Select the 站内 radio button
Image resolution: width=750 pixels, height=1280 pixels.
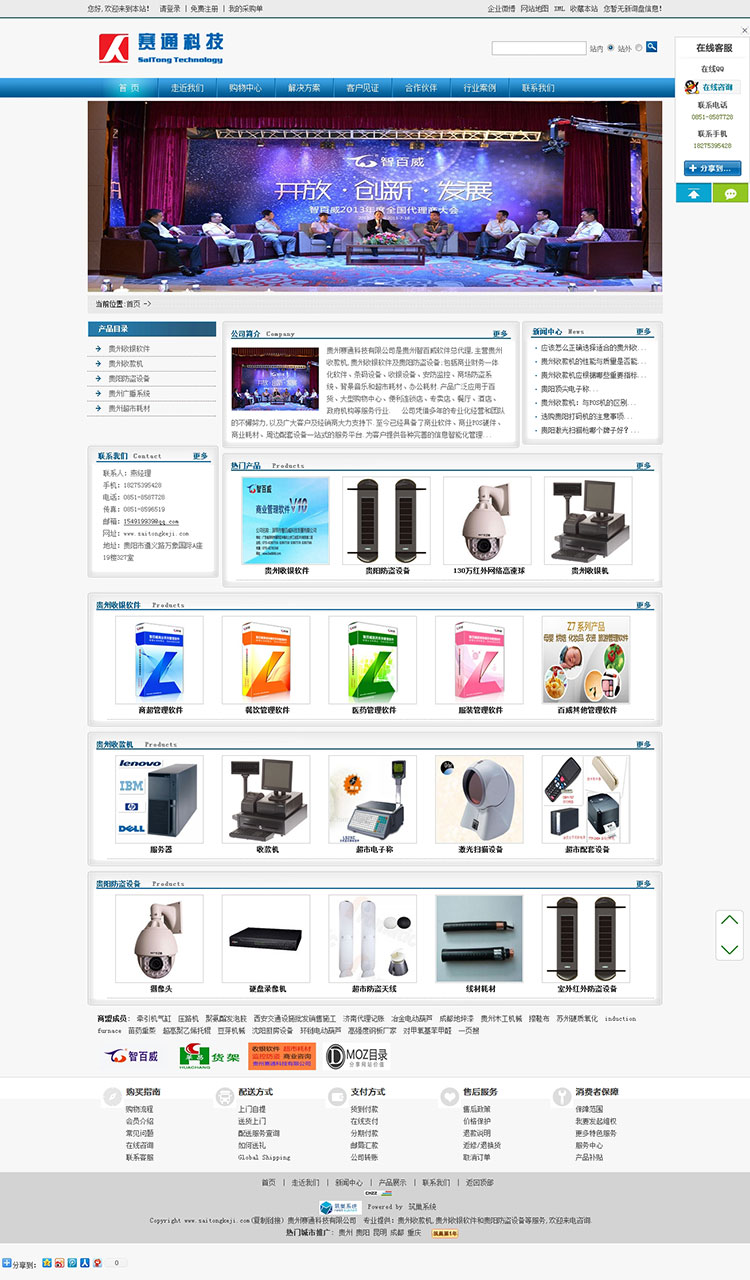tap(611, 47)
